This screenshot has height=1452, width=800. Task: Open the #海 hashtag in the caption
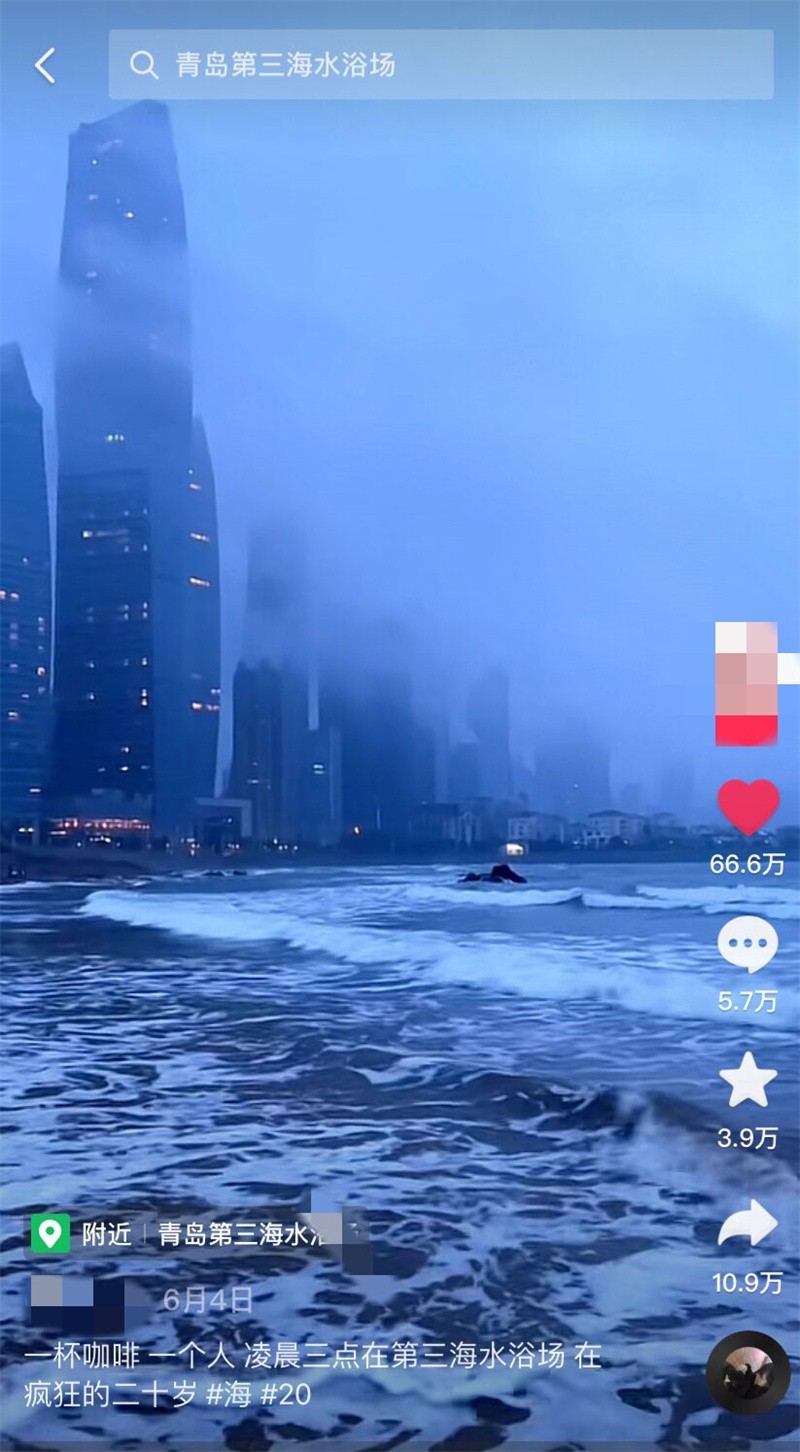click(x=229, y=1394)
